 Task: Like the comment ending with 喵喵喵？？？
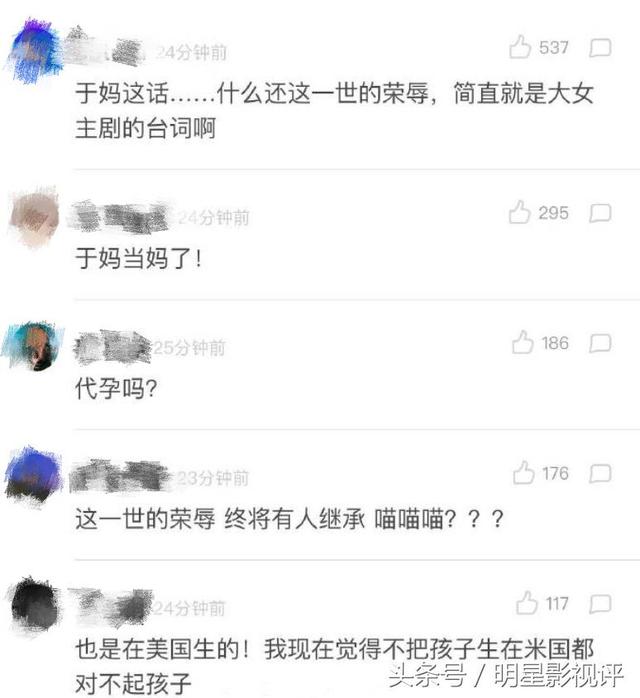coord(523,473)
